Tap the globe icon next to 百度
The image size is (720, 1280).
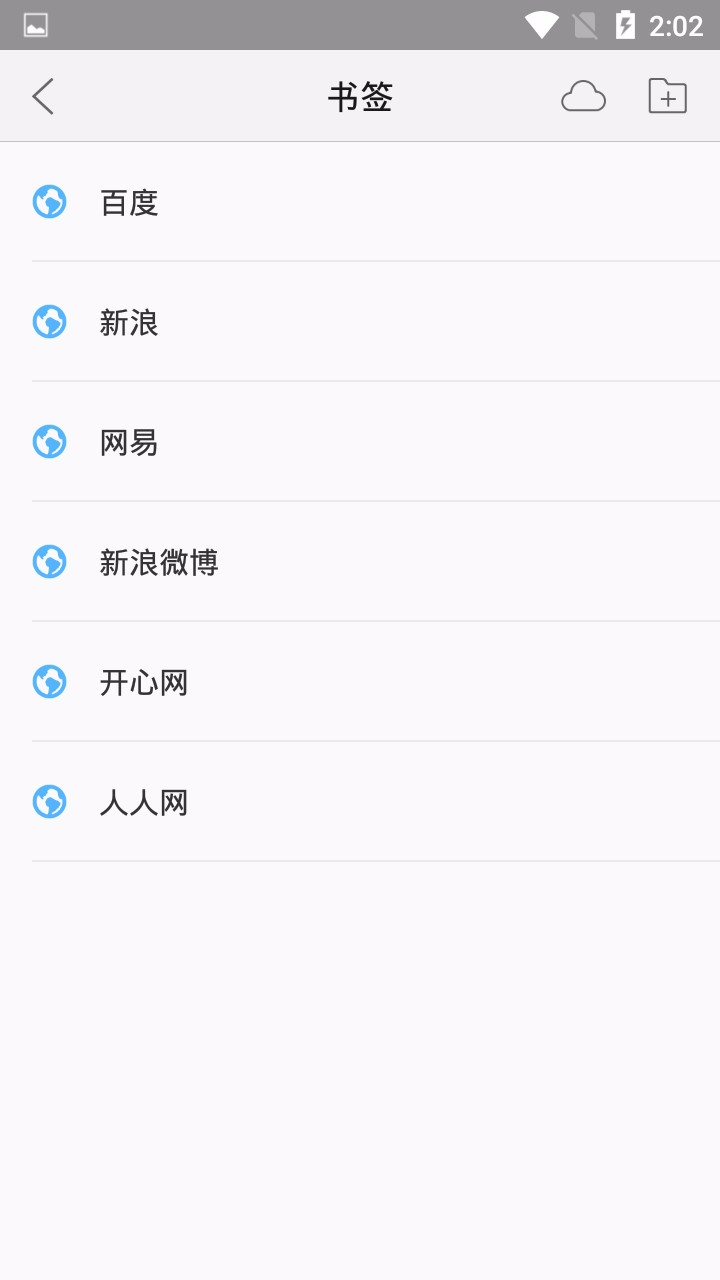click(48, 202)
